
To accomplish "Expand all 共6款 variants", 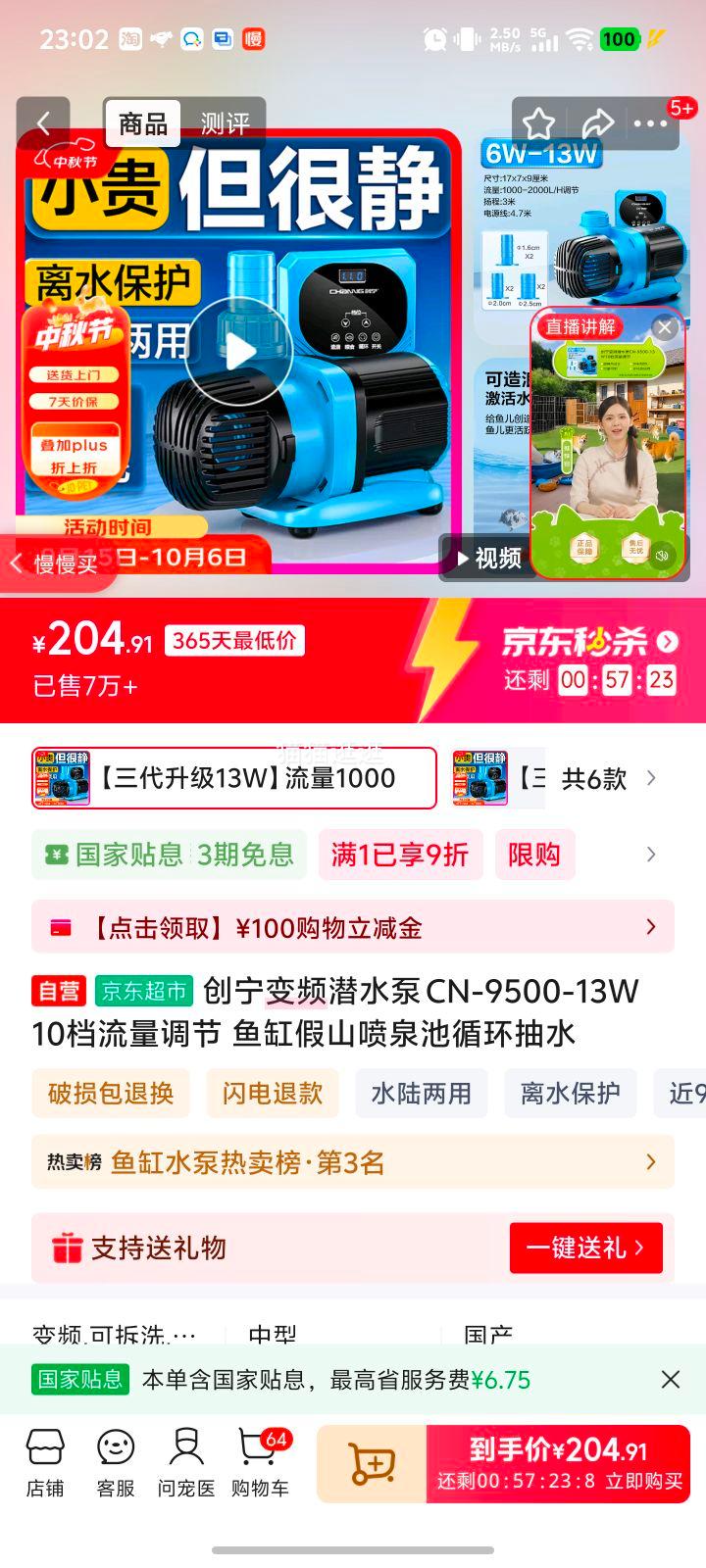I will pyautogui.click(x=608, y=779).
